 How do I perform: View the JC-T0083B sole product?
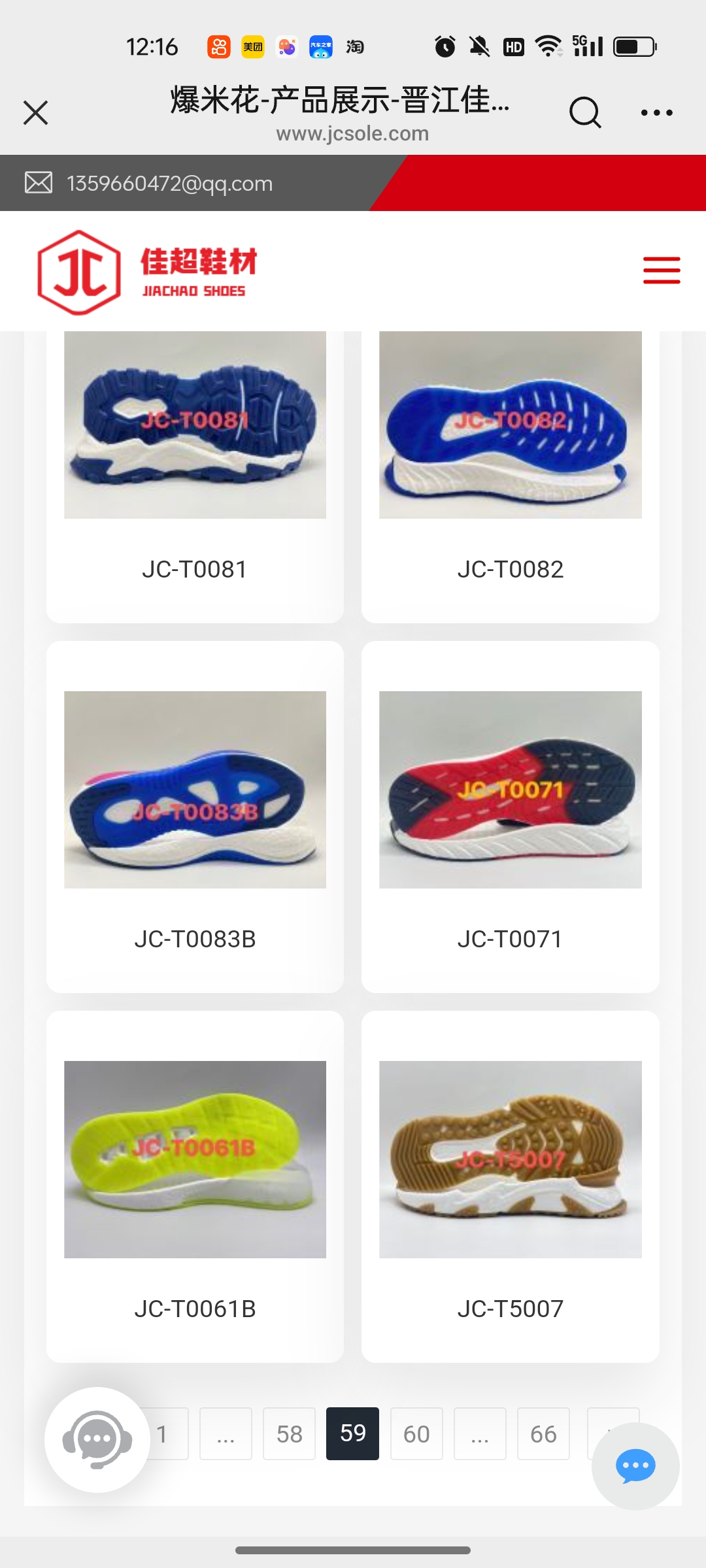click(195, 817)
